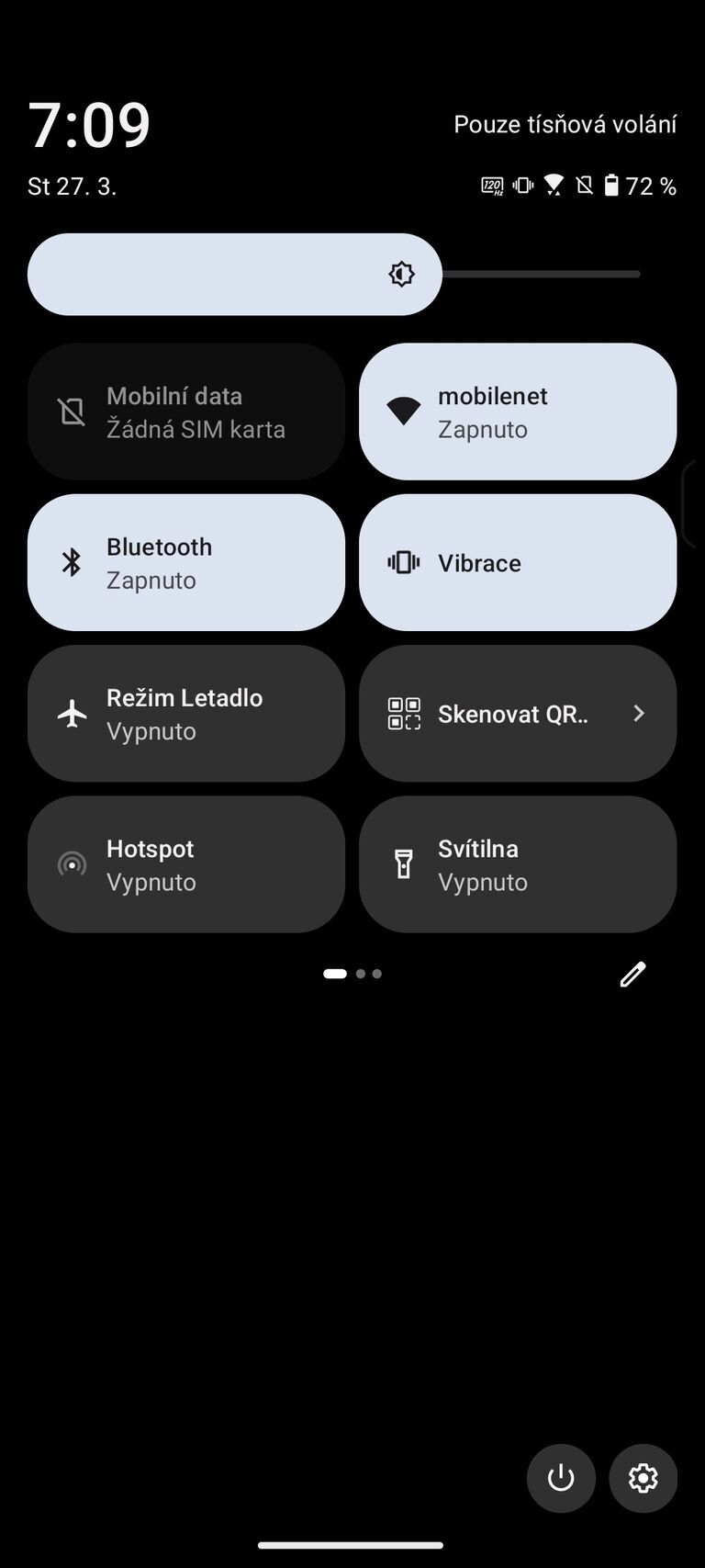Tap the brightness auto icon inside the slider
The width and height of the screenshot is (705, 1568).
coord(401,274)
